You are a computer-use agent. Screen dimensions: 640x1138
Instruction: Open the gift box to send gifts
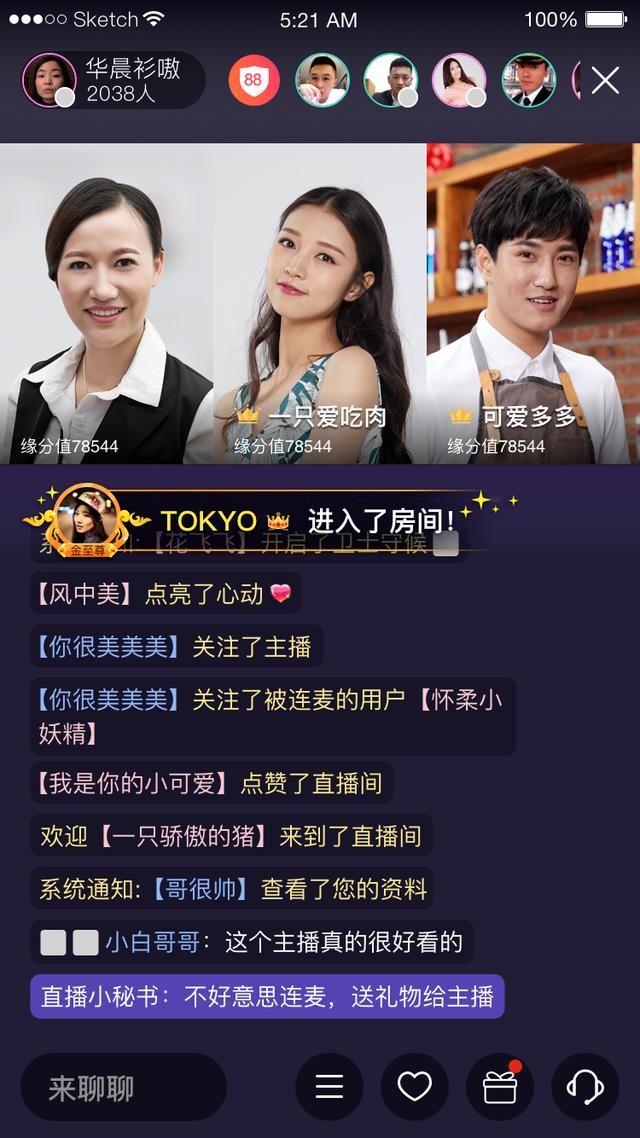(500, 1087)
